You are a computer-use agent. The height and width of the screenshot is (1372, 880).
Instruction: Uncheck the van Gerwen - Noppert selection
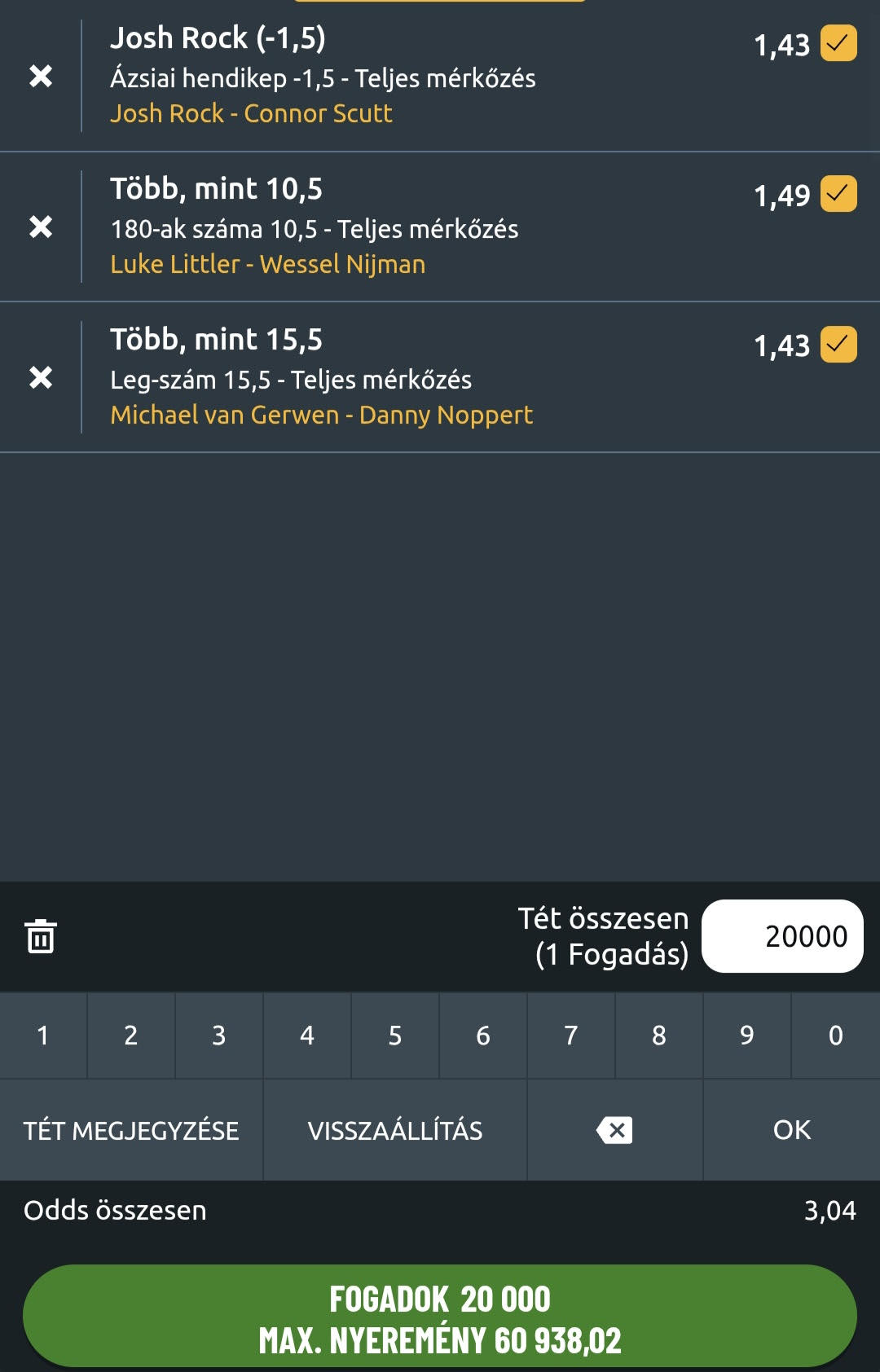coord(838,345)
